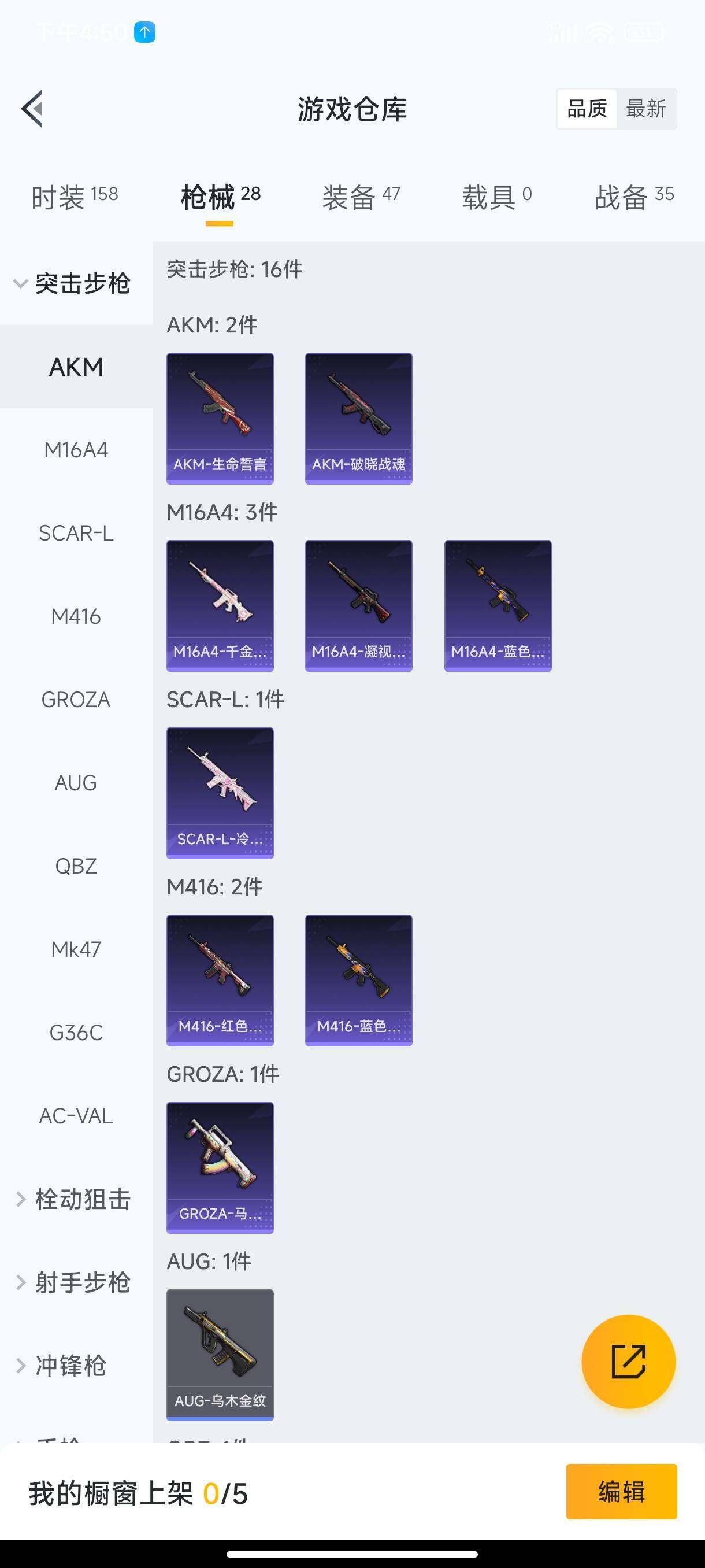Expand the 冲锋枪 category

click(61, 1365)
